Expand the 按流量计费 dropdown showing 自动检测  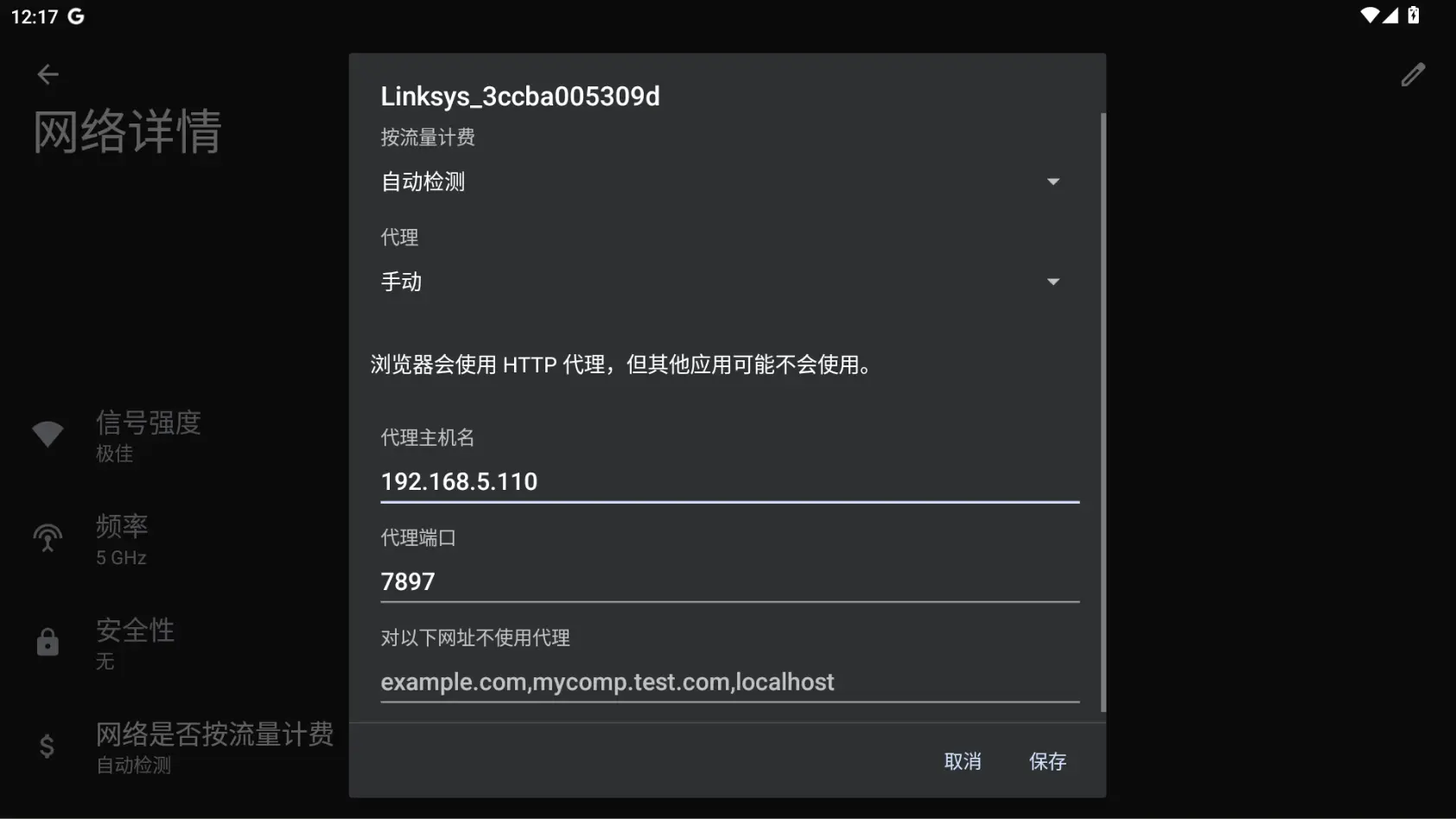coord(720,182)
